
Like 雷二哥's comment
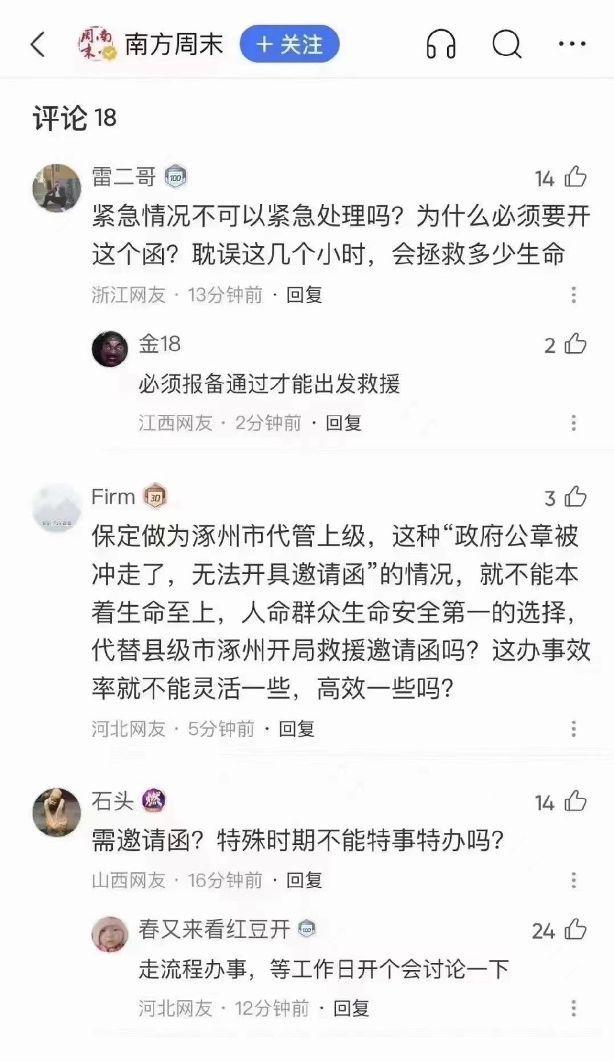tap(575, 178)
